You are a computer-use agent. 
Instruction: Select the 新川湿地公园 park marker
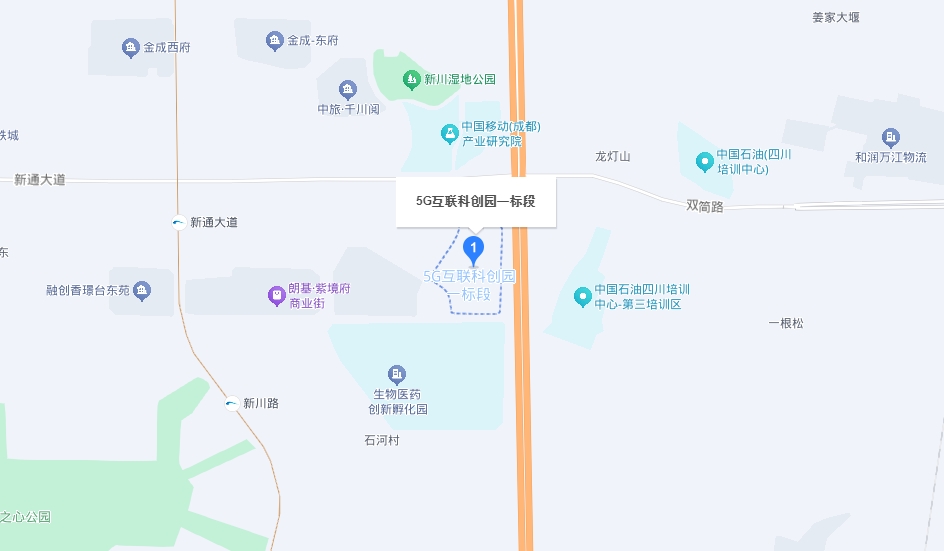(x=410, y=79)
